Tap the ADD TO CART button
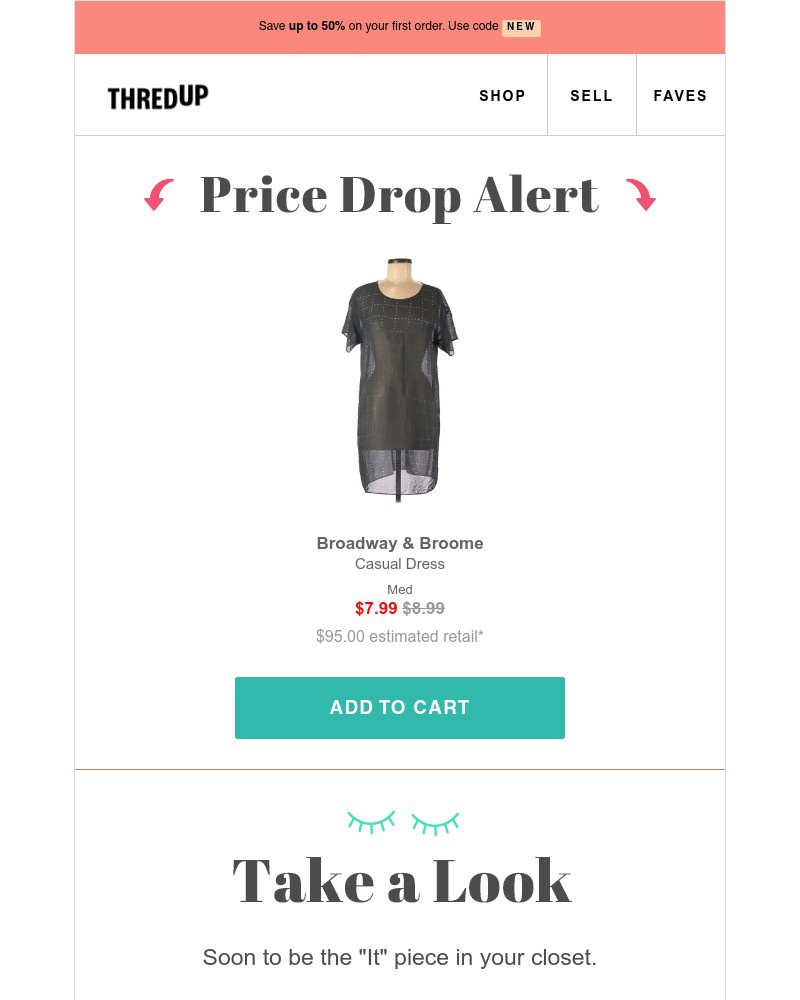This screenshot has width=800, height=1000. tap(400, 708)
